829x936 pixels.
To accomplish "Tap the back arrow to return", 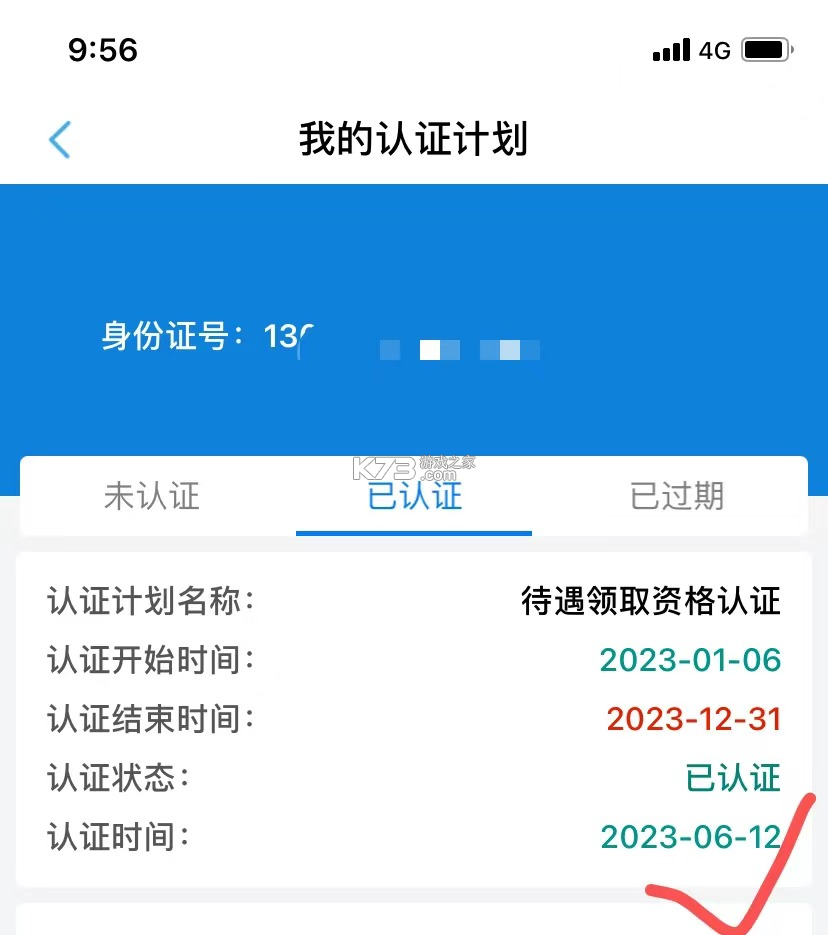I will [59, 140].
